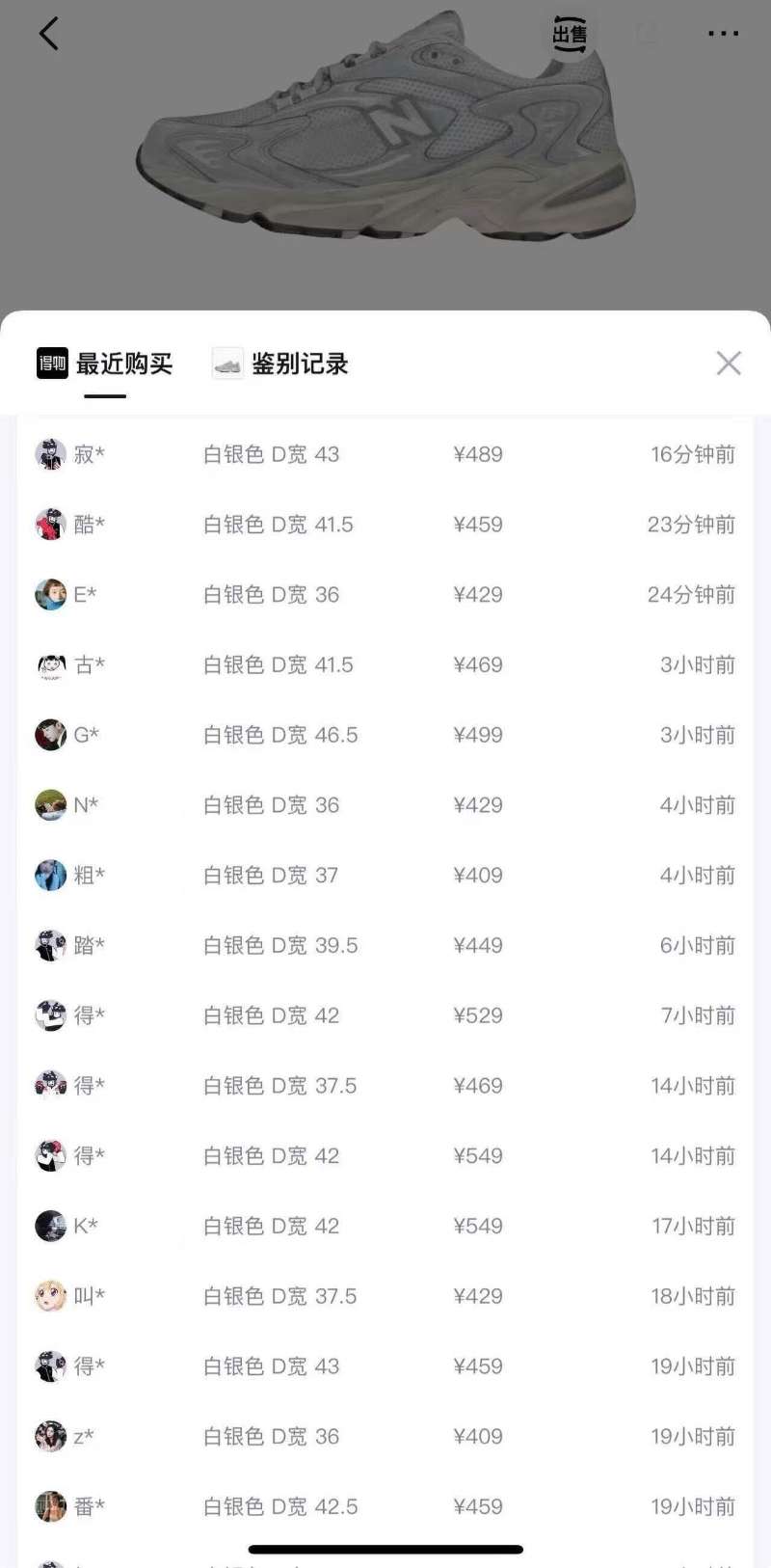771x1568 pixels.
Task: Close the recent purchases sheet
Action: (729, 364)
